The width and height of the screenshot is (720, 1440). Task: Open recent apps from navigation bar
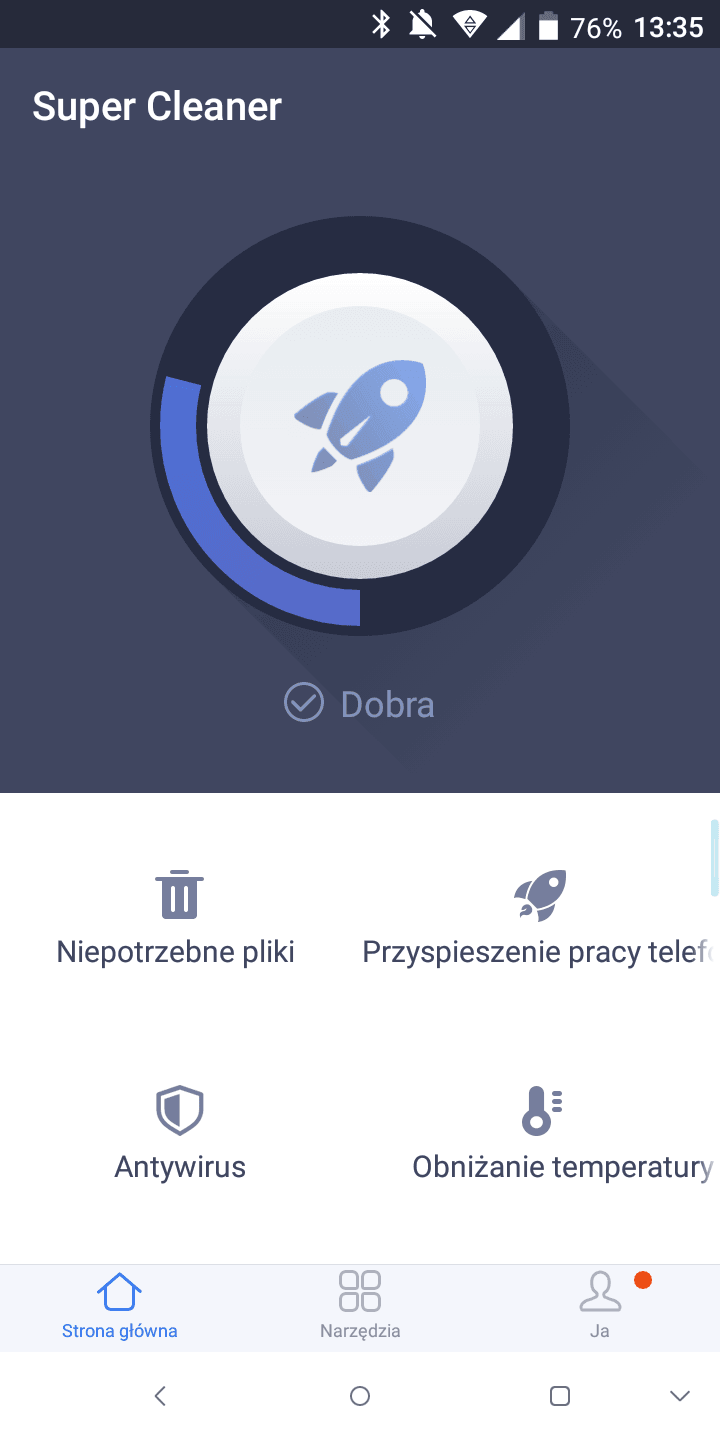coord(560,1396)
